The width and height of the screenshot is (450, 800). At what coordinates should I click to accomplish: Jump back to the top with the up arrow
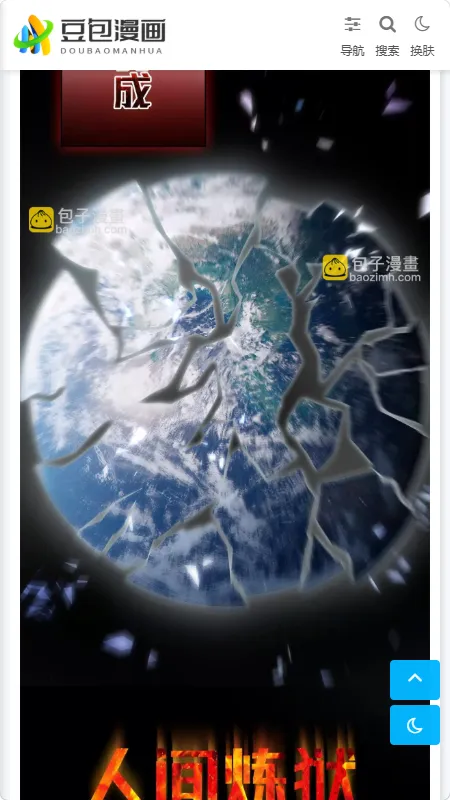415,680
